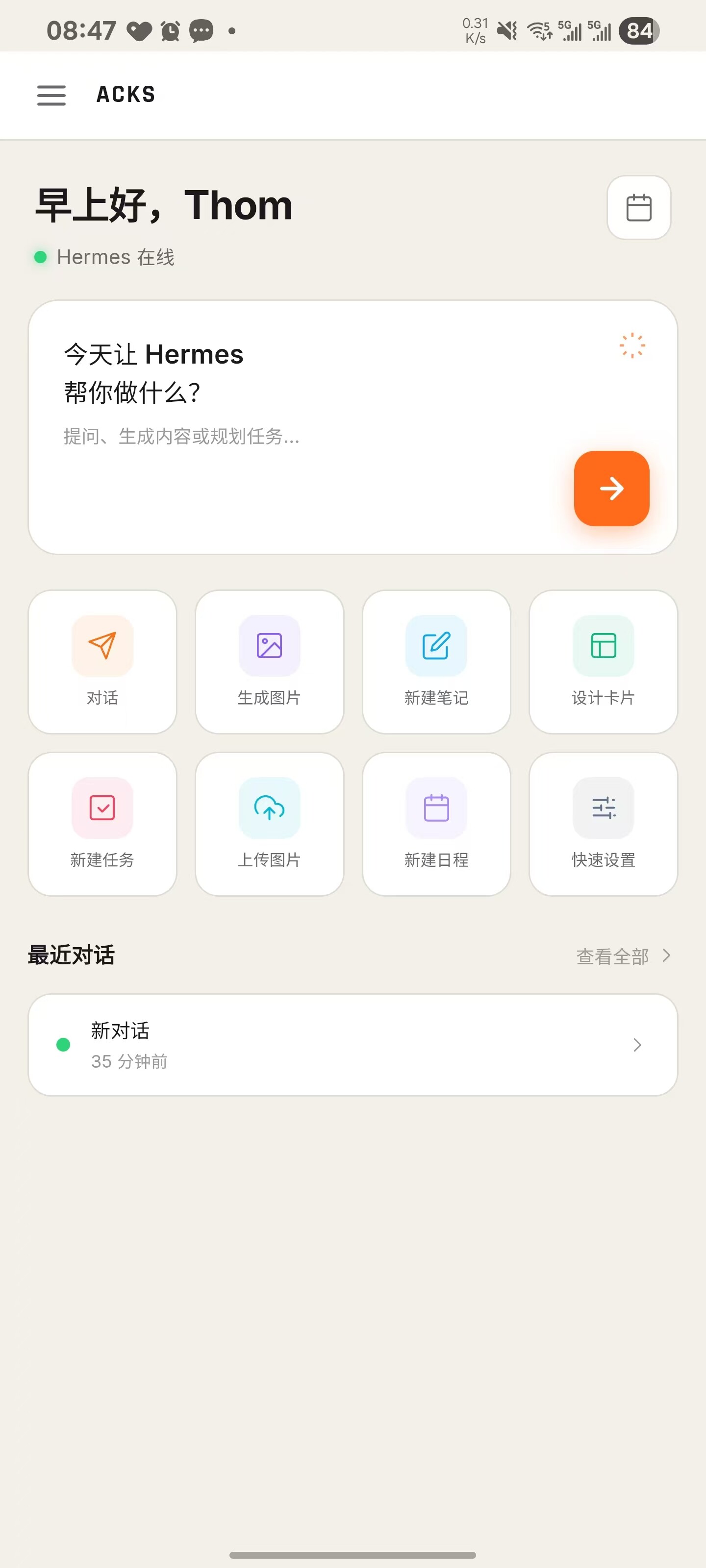Open the calendar icon button

click(x=638, y=208)
